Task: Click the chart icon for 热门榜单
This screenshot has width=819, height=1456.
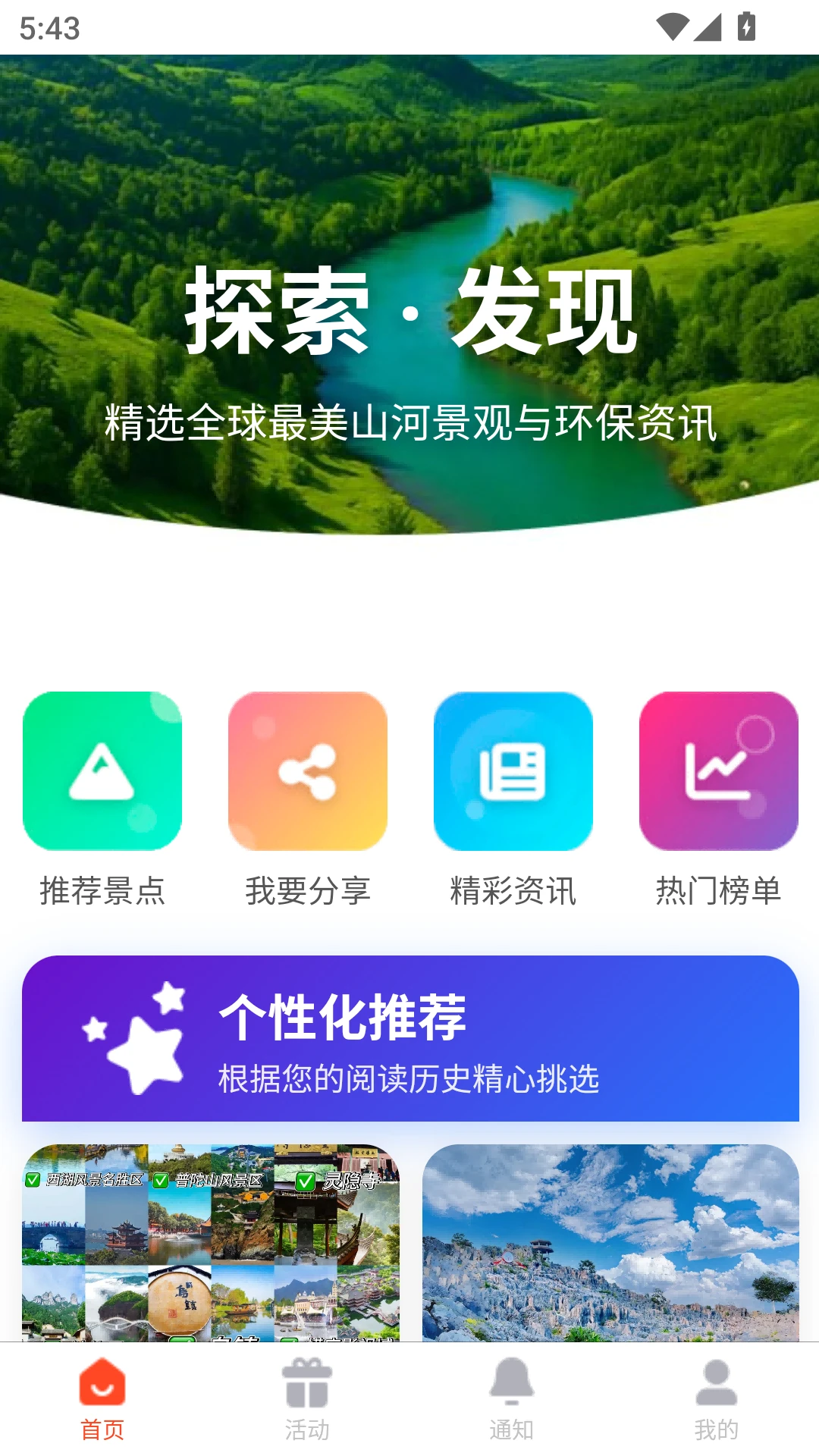Action: [x=717, y=770]
